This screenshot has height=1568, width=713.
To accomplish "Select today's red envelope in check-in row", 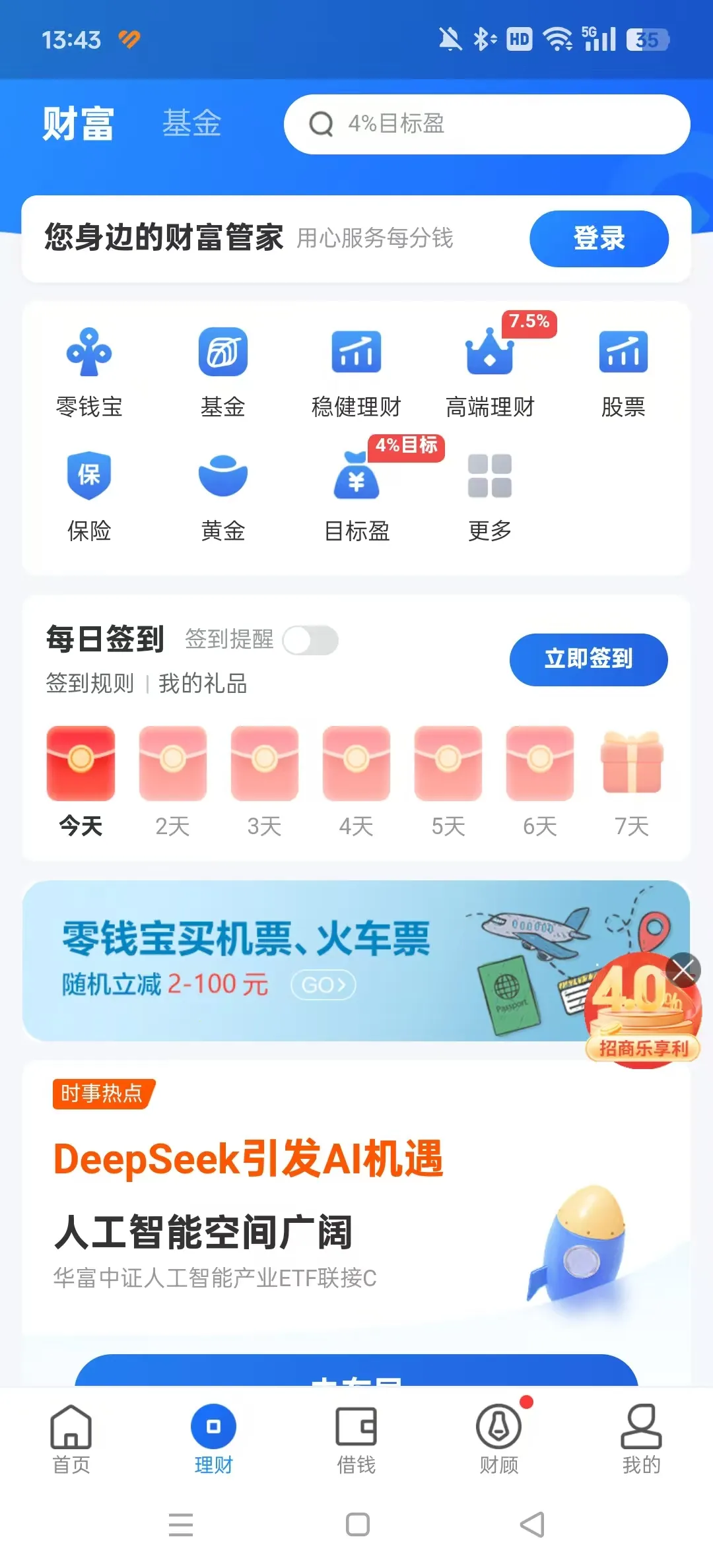I will tap(81, 764).
